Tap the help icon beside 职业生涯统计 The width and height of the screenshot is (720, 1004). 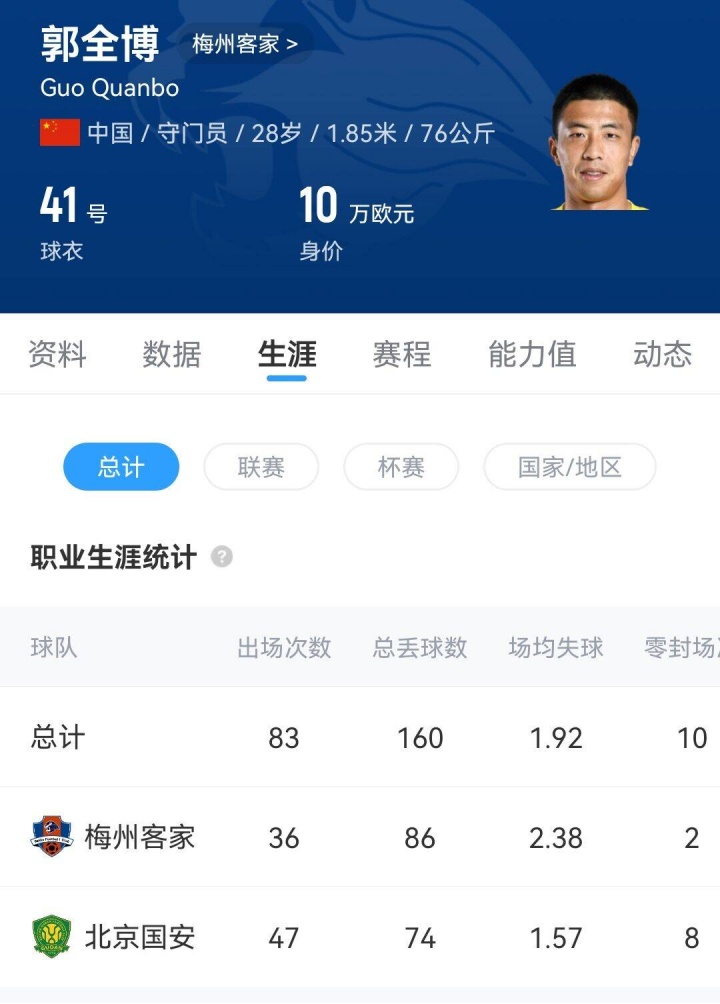[222, 557]
